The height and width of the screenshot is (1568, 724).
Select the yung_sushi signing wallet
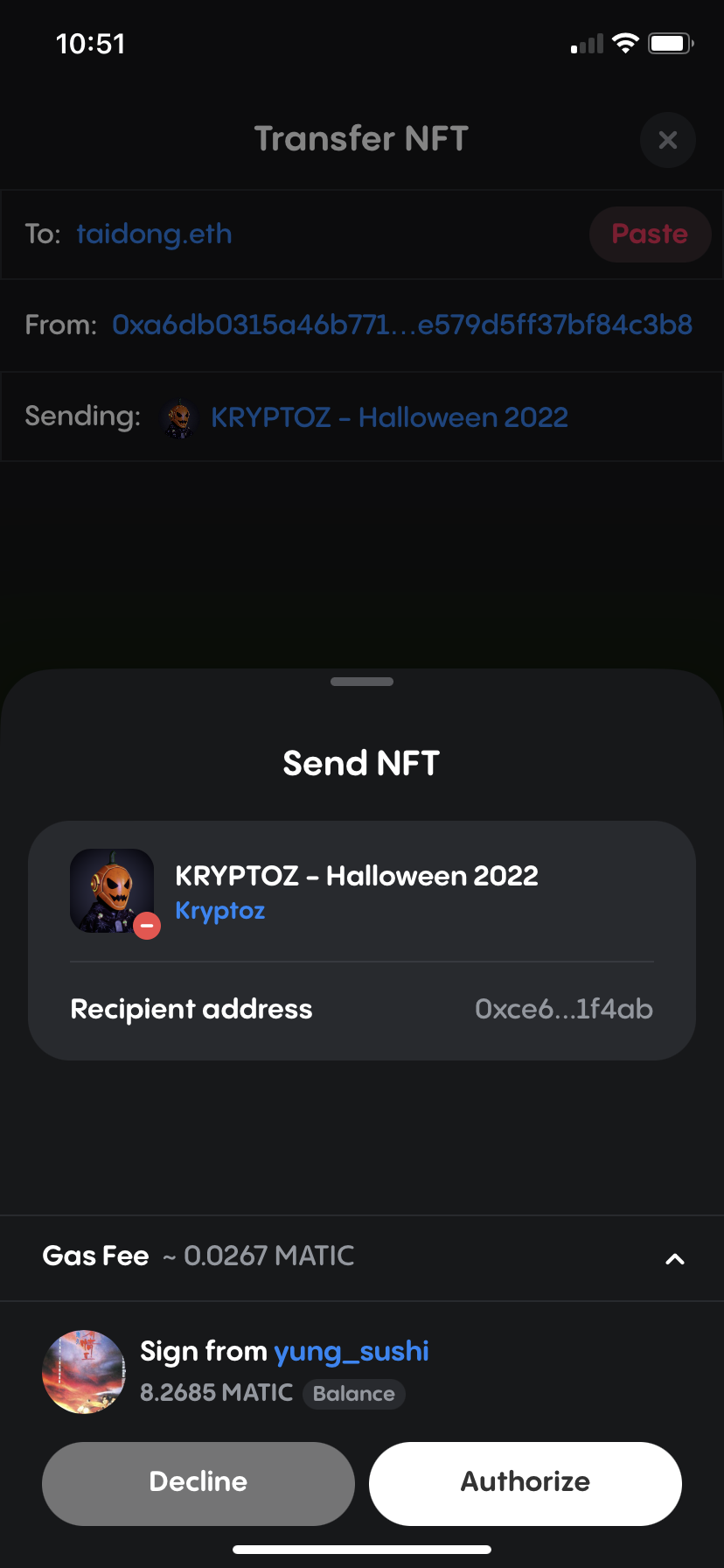[351, 1351]
